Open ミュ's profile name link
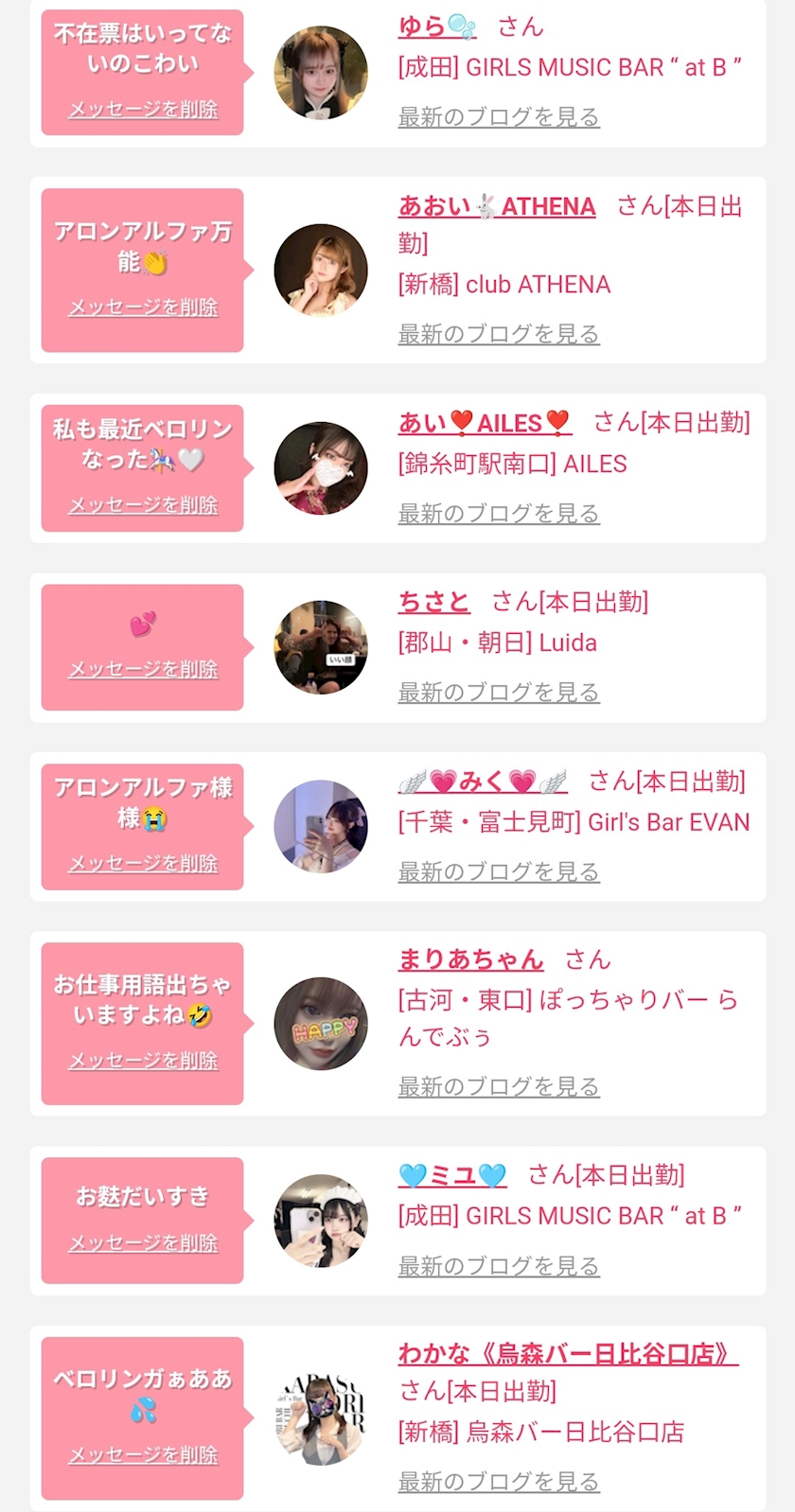The width and height of the screenshot is (795, 1512). tap(452, 1175)
